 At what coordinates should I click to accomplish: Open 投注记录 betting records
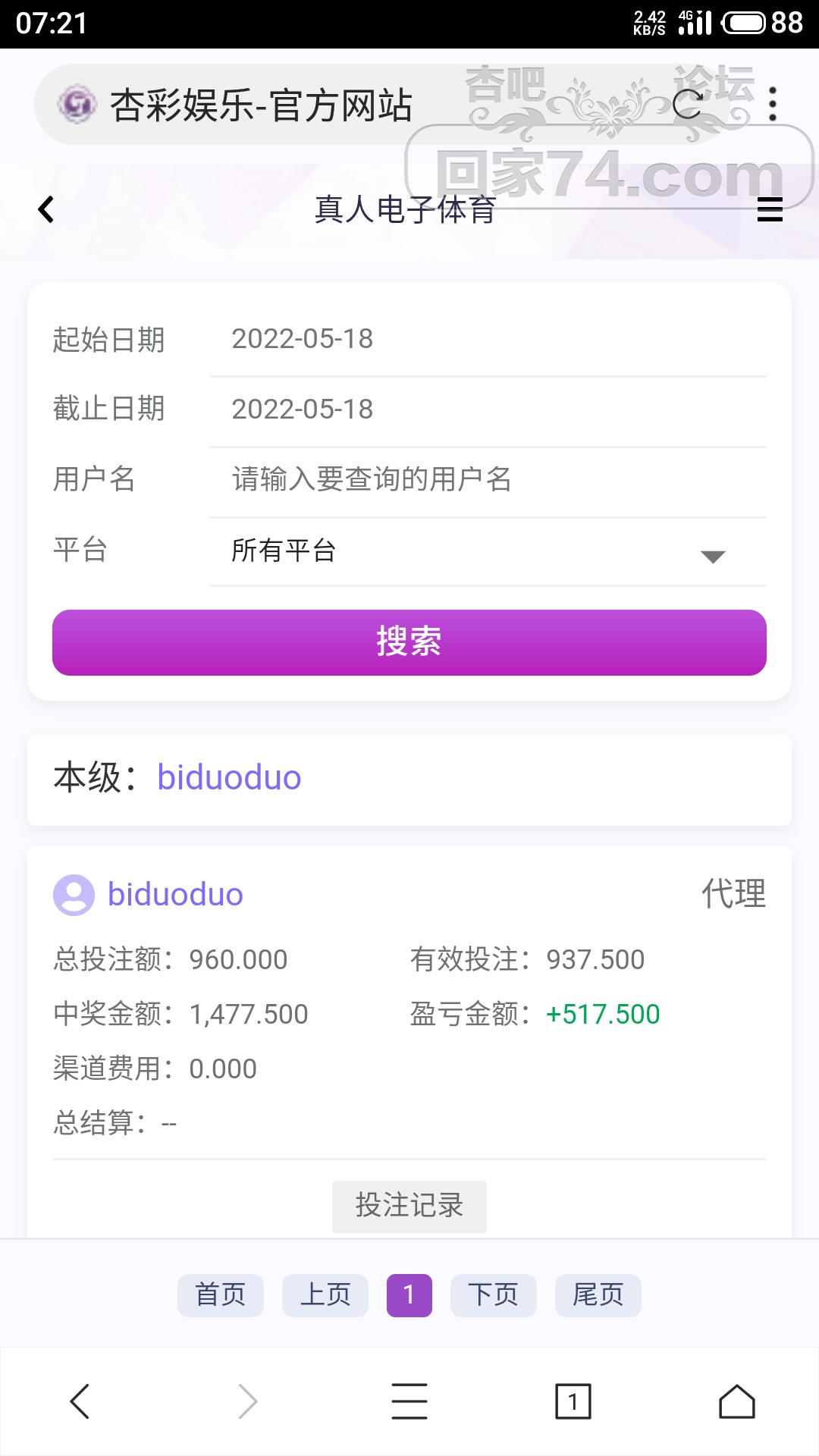pyautogui.click(x=409, y=1206)
